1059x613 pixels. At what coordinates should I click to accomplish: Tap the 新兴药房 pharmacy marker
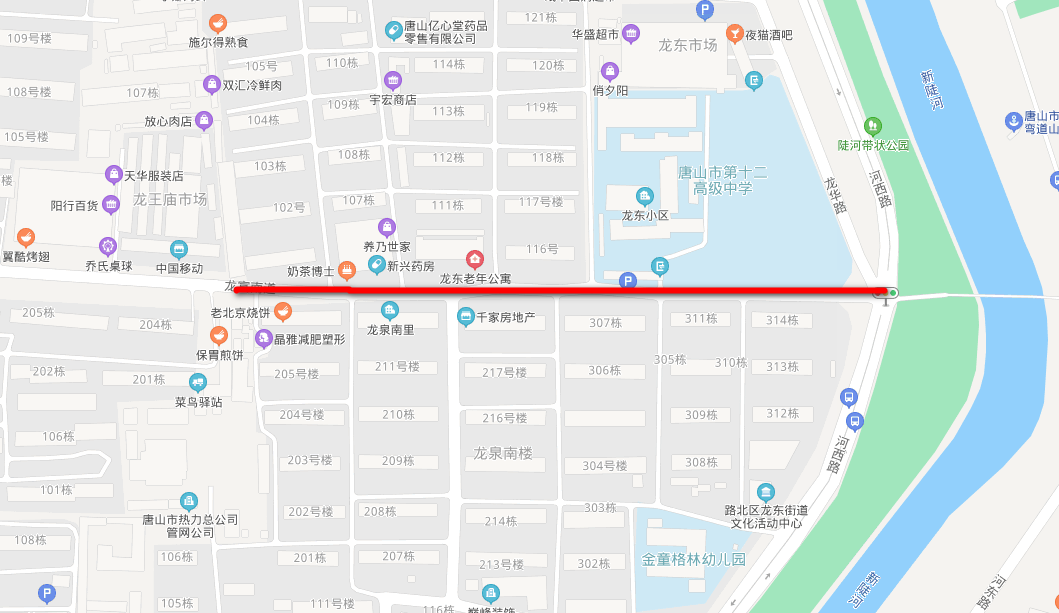[377, 265]
